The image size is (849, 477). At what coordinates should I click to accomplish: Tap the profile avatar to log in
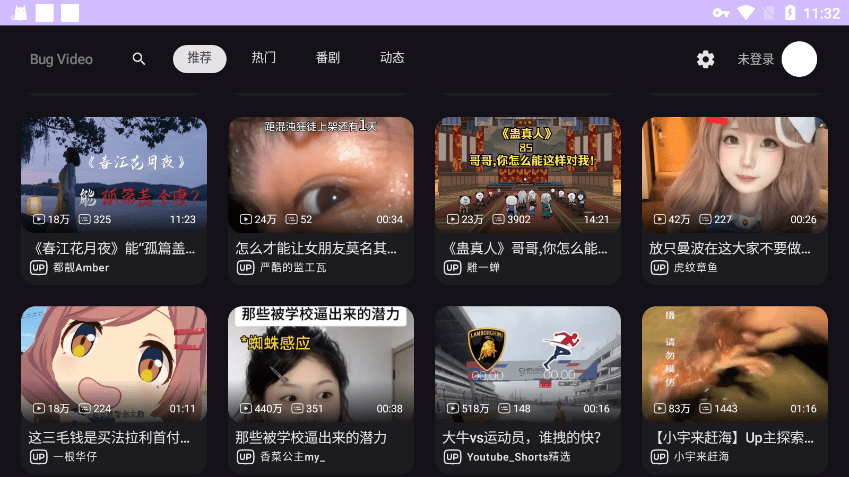click(799, 59)
